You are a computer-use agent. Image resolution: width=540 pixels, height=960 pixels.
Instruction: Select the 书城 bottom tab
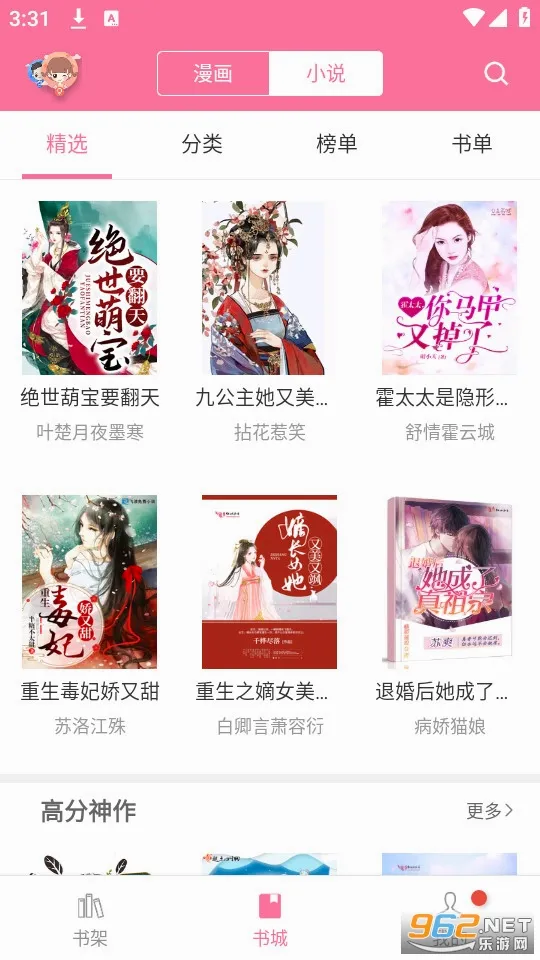pos(270,920)
